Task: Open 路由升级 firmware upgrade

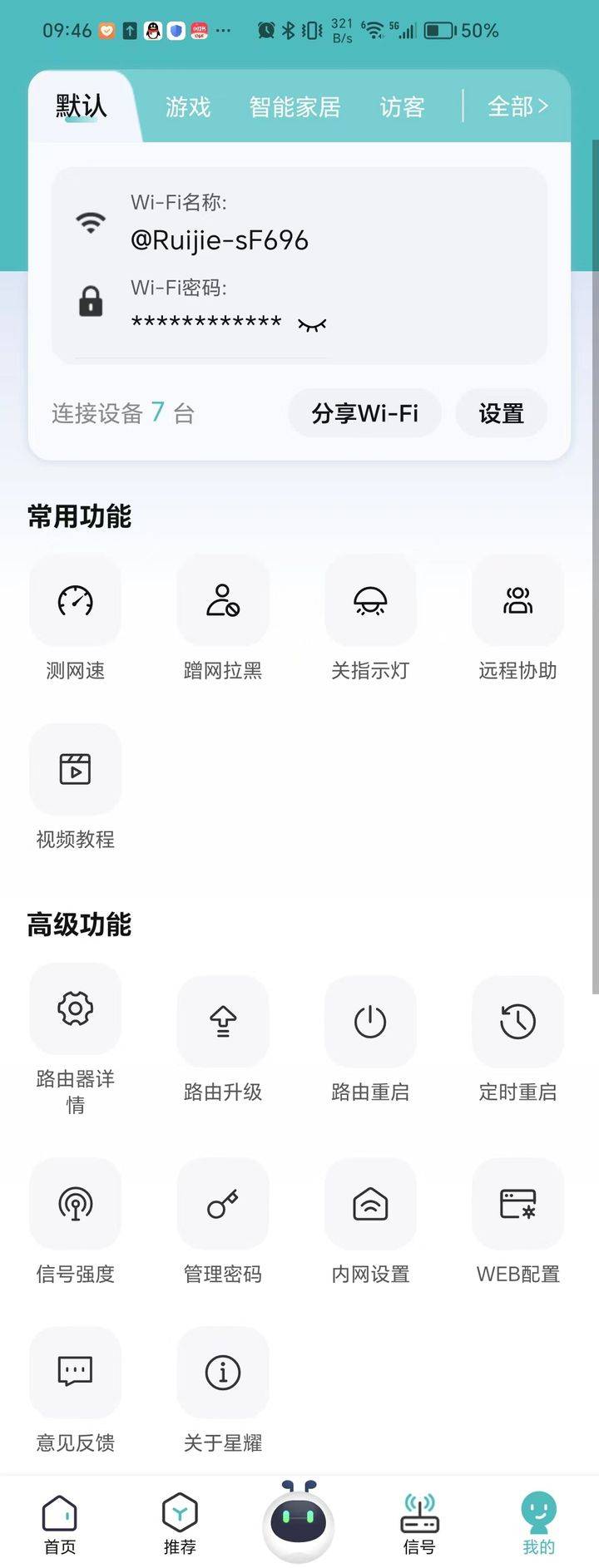Action: (223, 1022)
